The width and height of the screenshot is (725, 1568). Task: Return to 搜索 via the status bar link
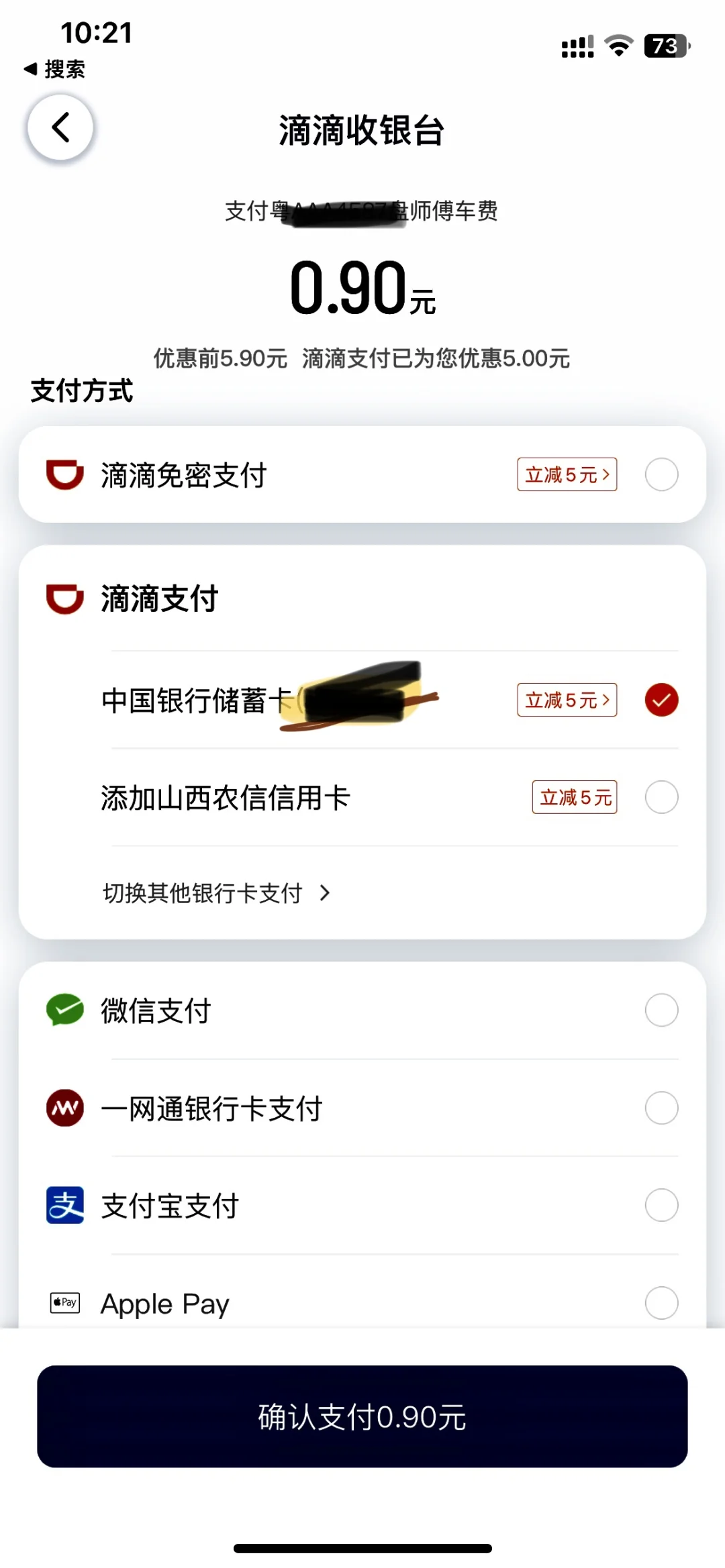[x=54, y=69]
